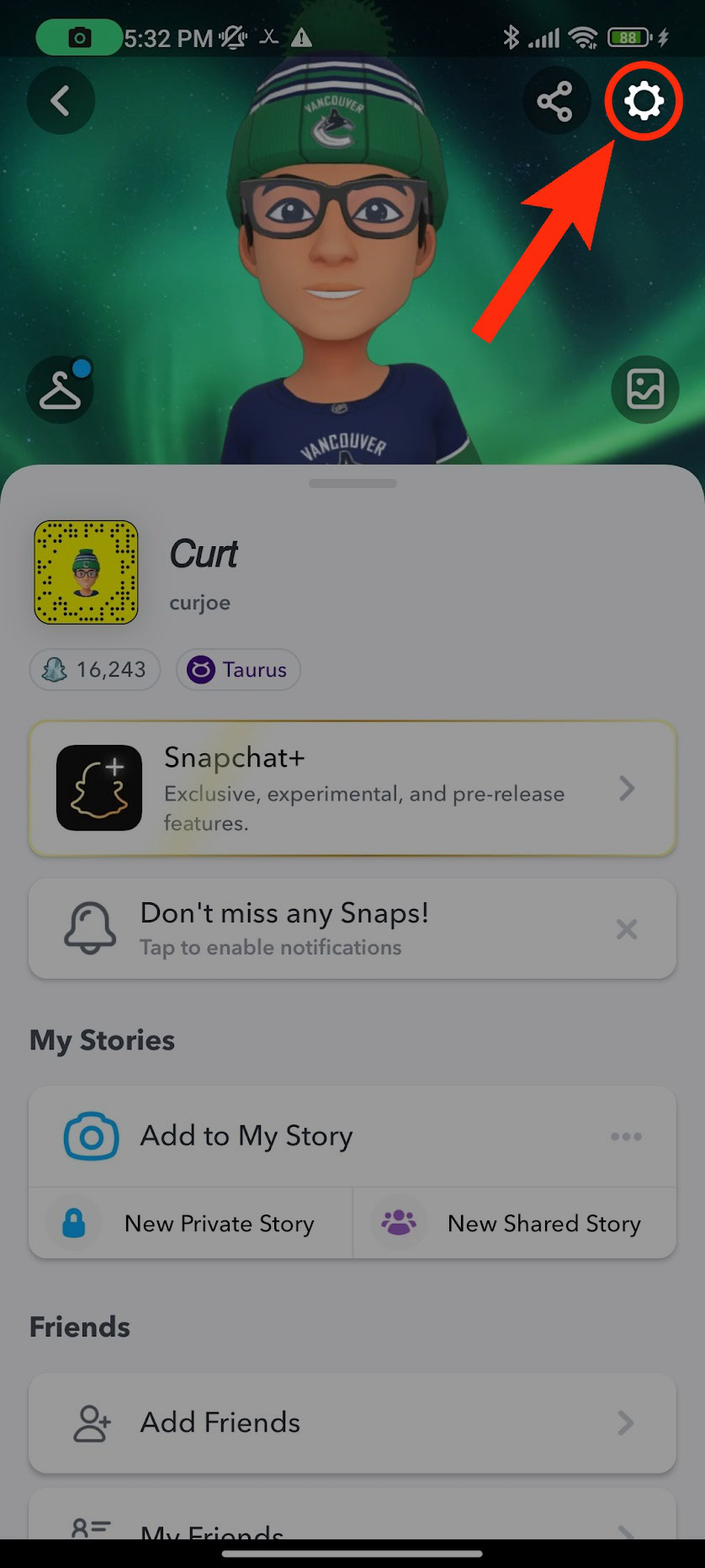Viewport: 705px width, 1568px height.
Task: Tap the share profile icon
Action: pyautogui.click(x=554, y=102)
